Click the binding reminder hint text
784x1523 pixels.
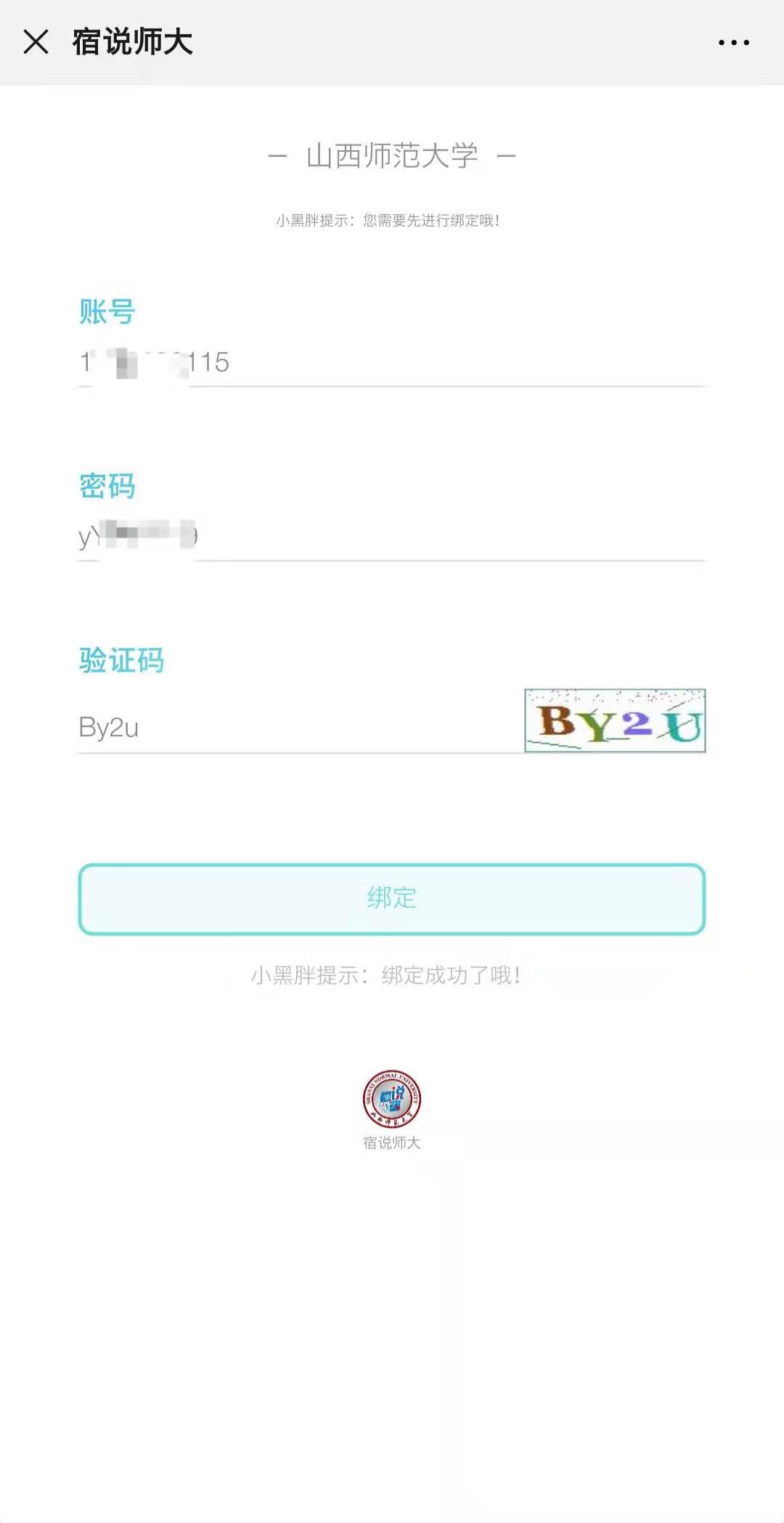(392, 220)
